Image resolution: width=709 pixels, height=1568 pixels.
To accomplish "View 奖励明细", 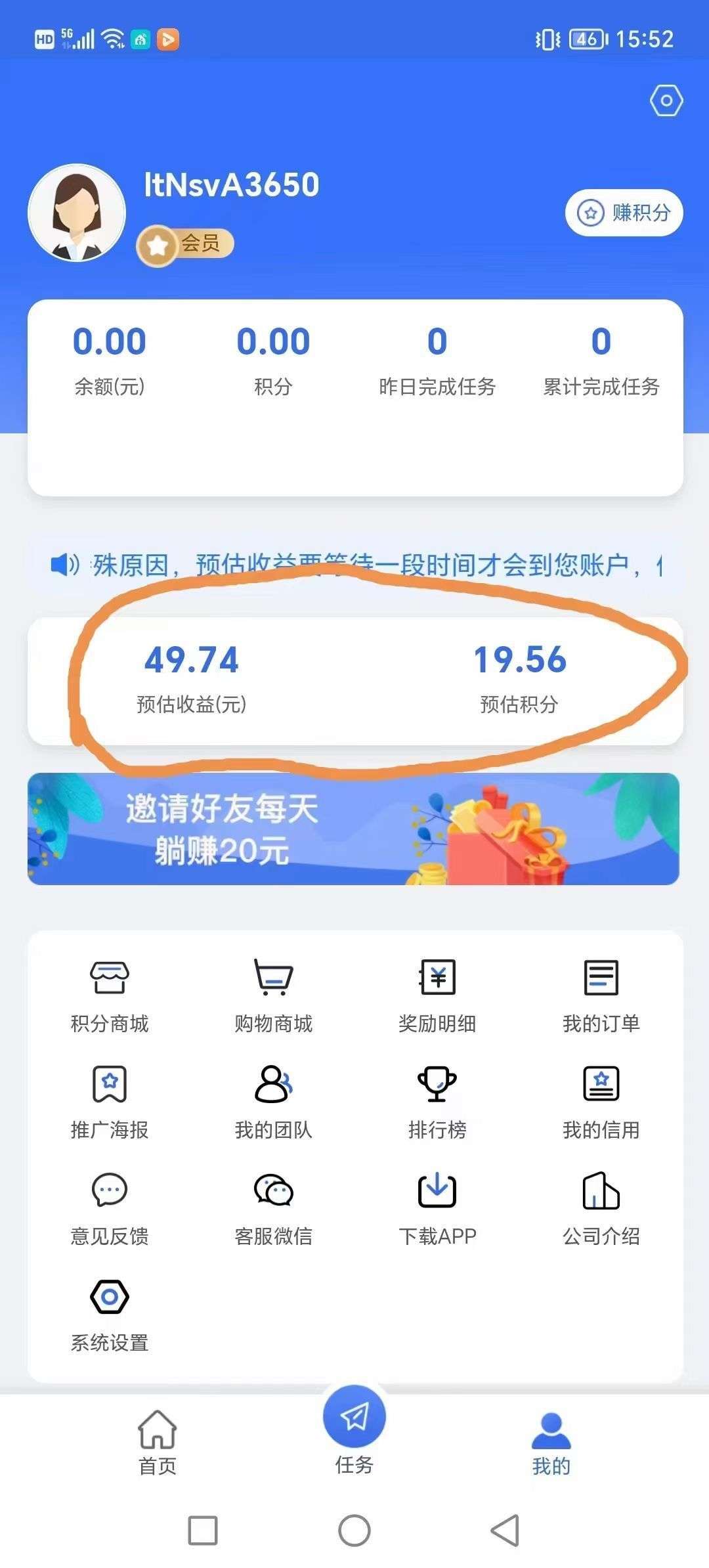I will (437, 995).
